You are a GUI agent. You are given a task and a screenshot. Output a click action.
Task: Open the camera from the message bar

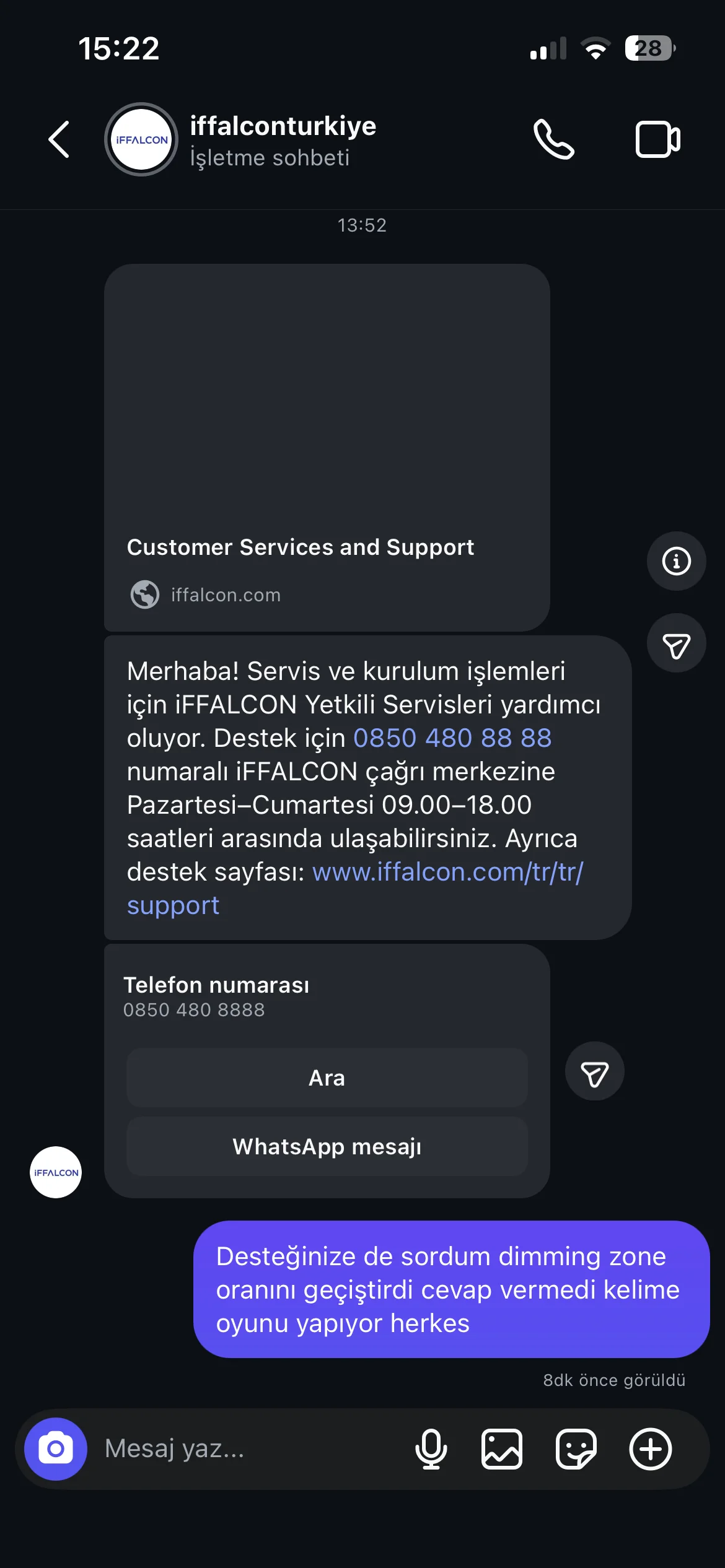pos(56,1449)
